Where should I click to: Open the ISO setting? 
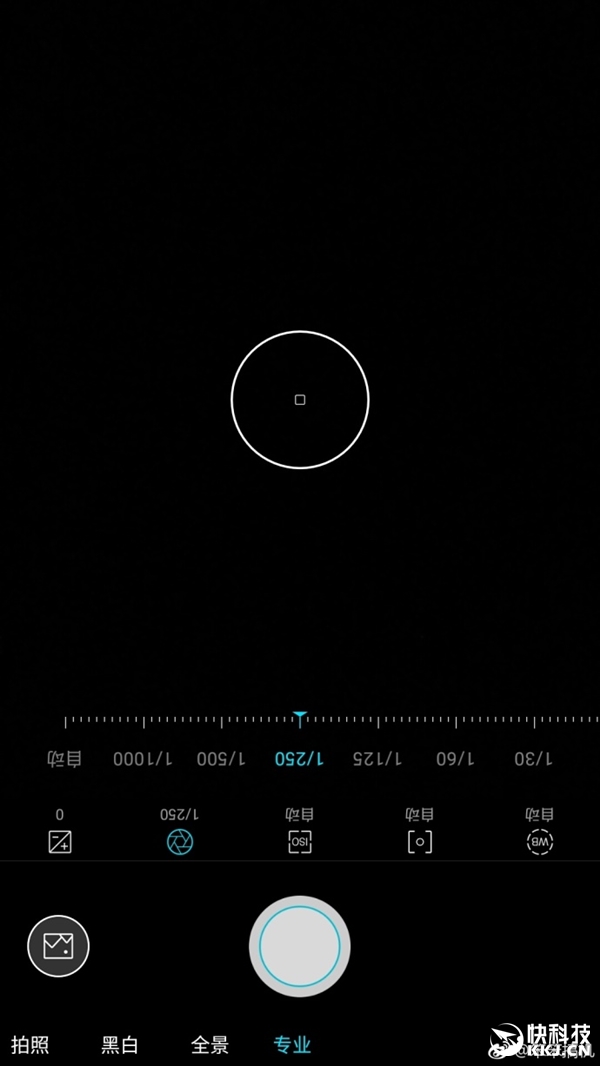[300, 841]
